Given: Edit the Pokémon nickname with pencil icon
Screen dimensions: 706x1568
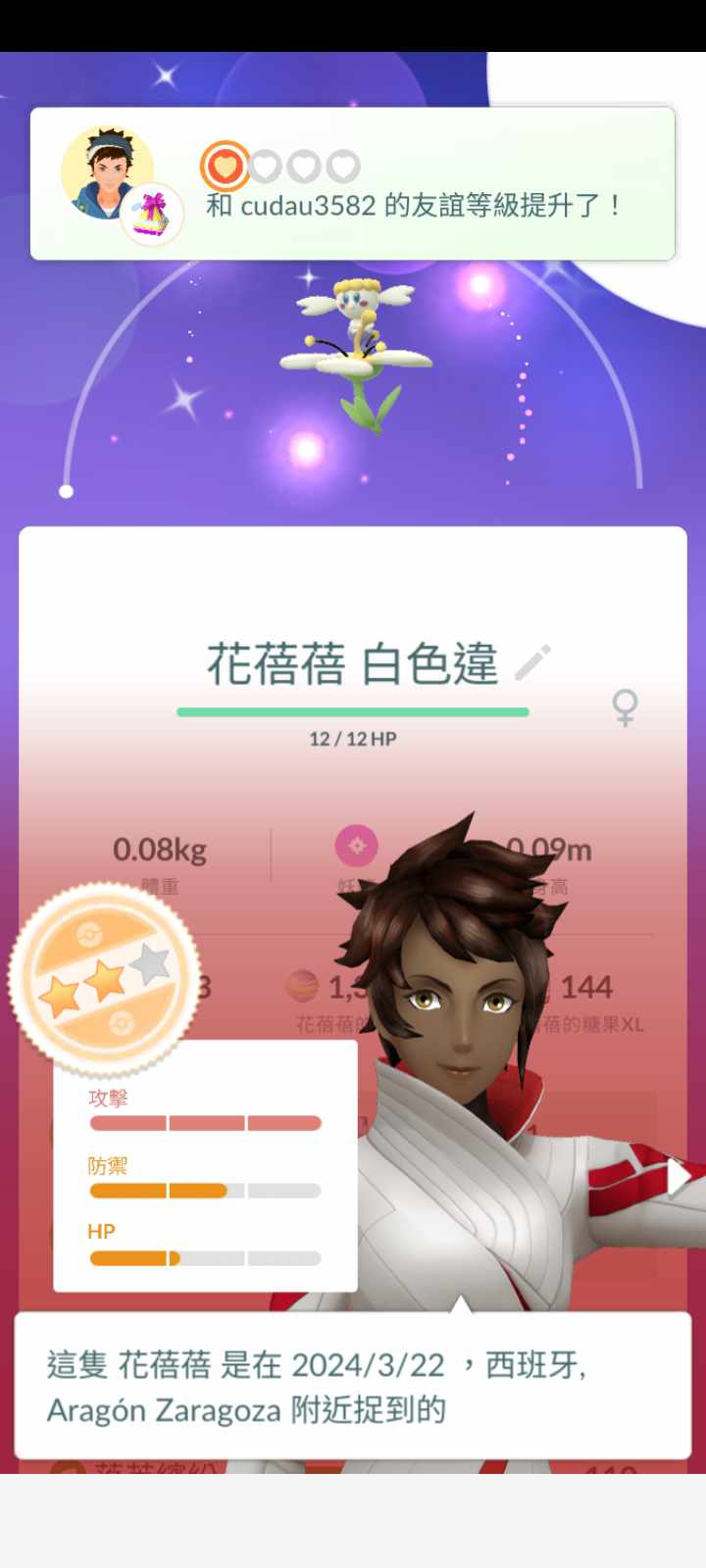Looking at the screenshot, I should (533, 663).
